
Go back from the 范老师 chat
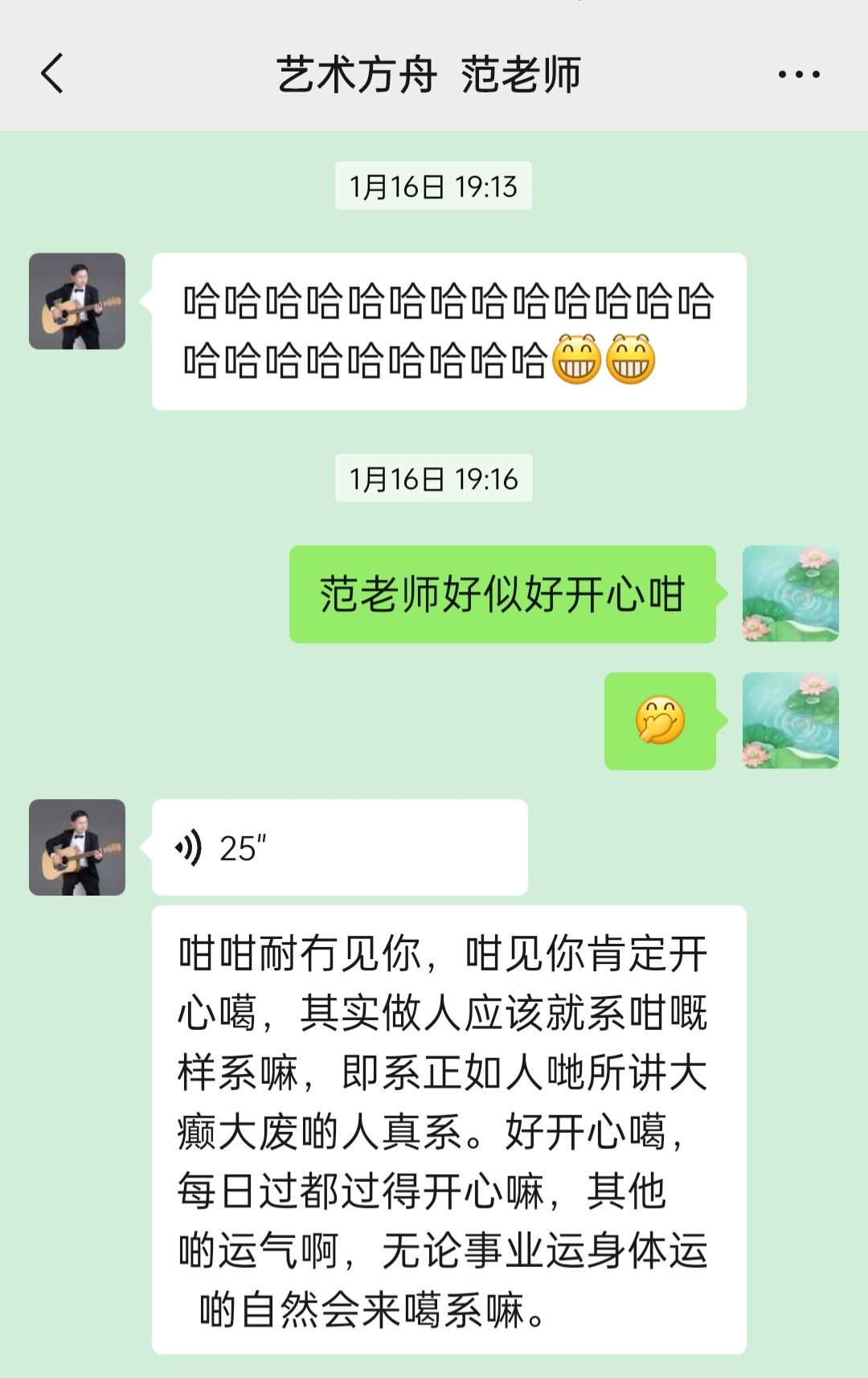click(x=53, y=74)
